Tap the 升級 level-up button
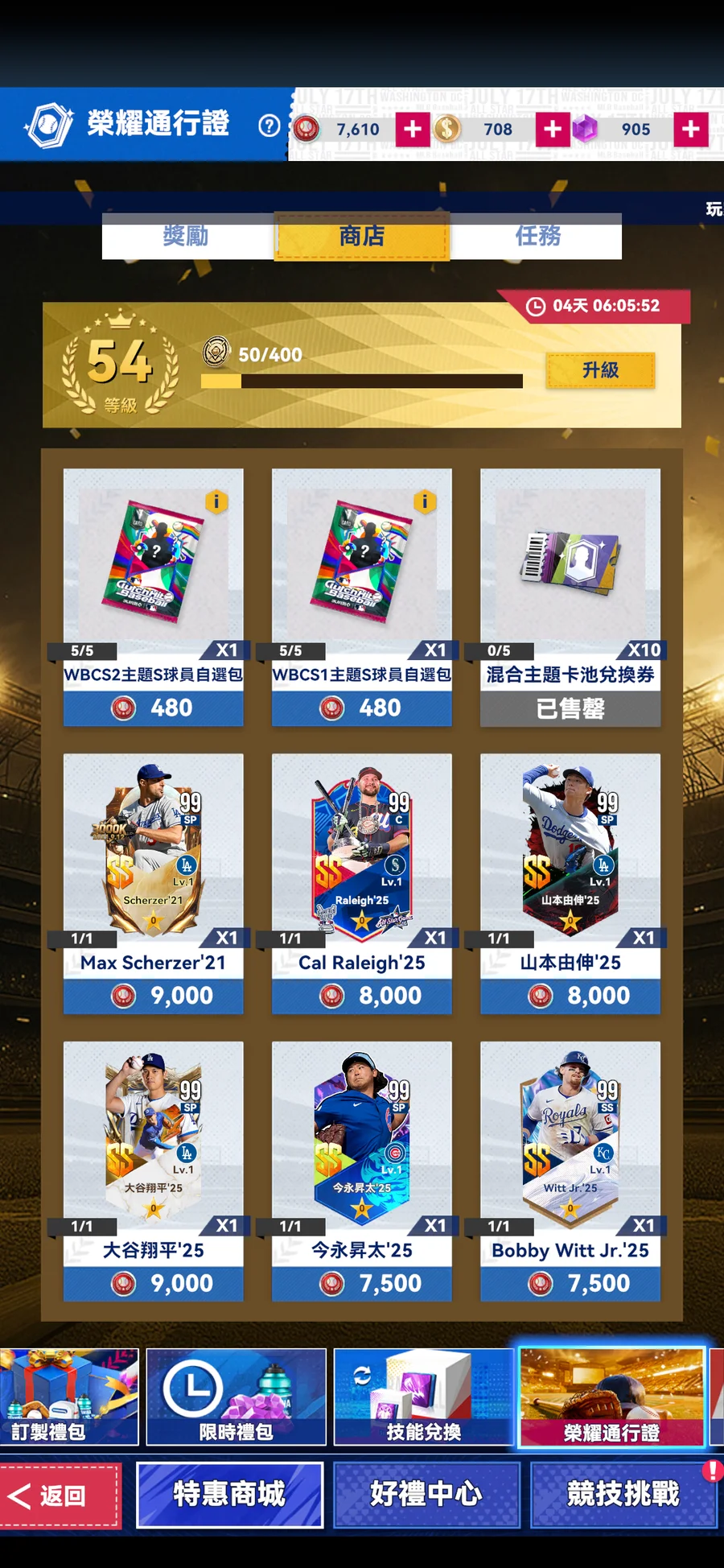Viewport: 724px width, 1568px height. click(x=600, y=370)
